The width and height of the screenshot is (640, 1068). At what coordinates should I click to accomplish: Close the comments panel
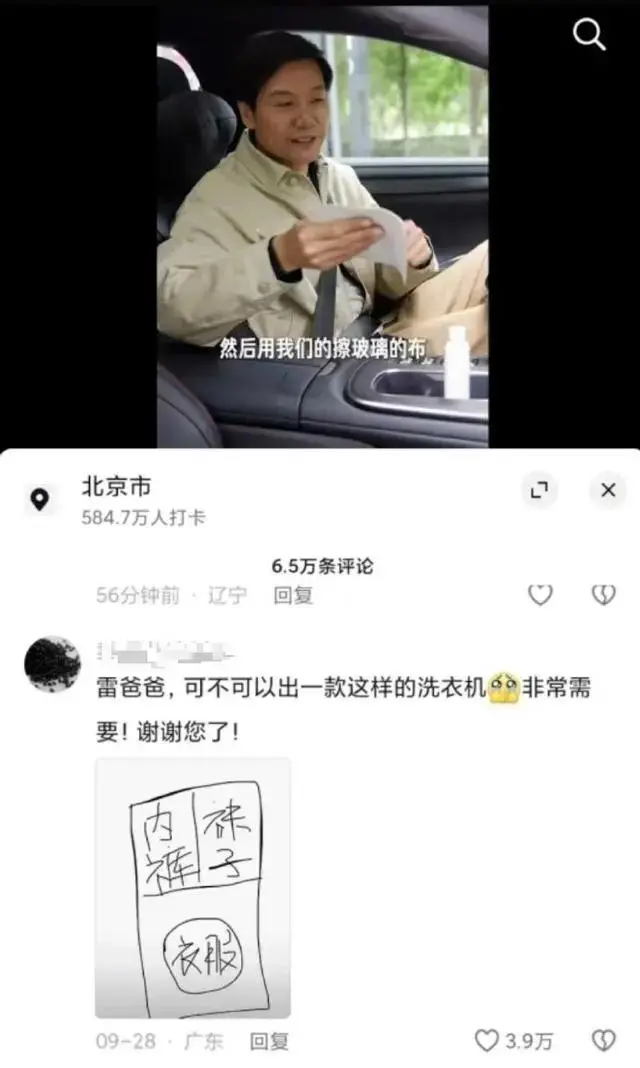coord(607,490)
